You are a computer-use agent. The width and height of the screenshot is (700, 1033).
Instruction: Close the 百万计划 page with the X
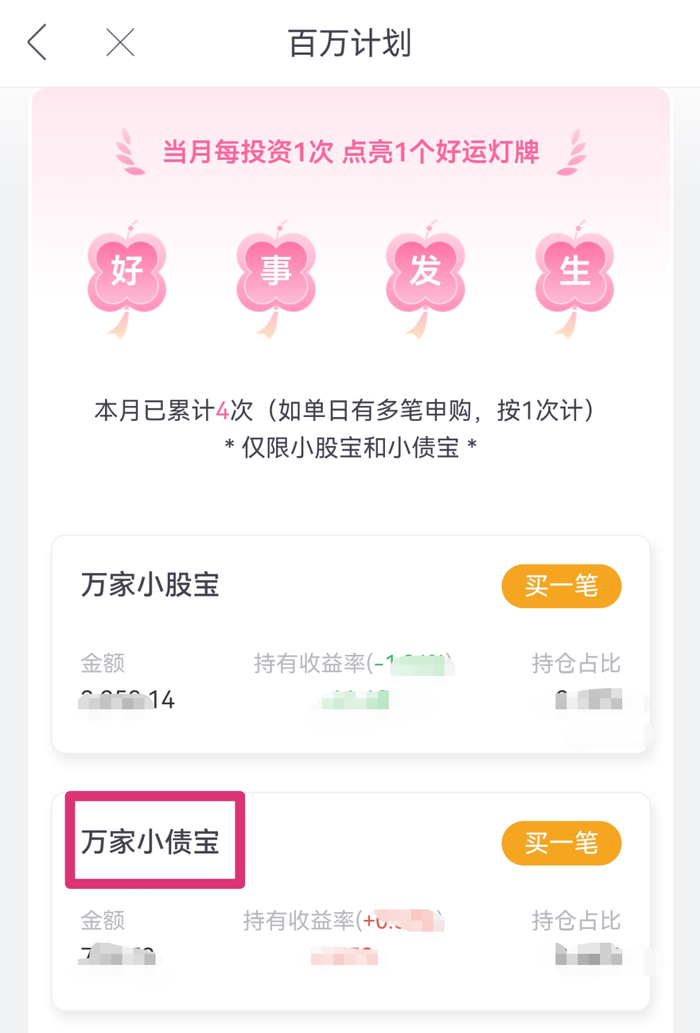pyautogui.click(x=120, y=43)
